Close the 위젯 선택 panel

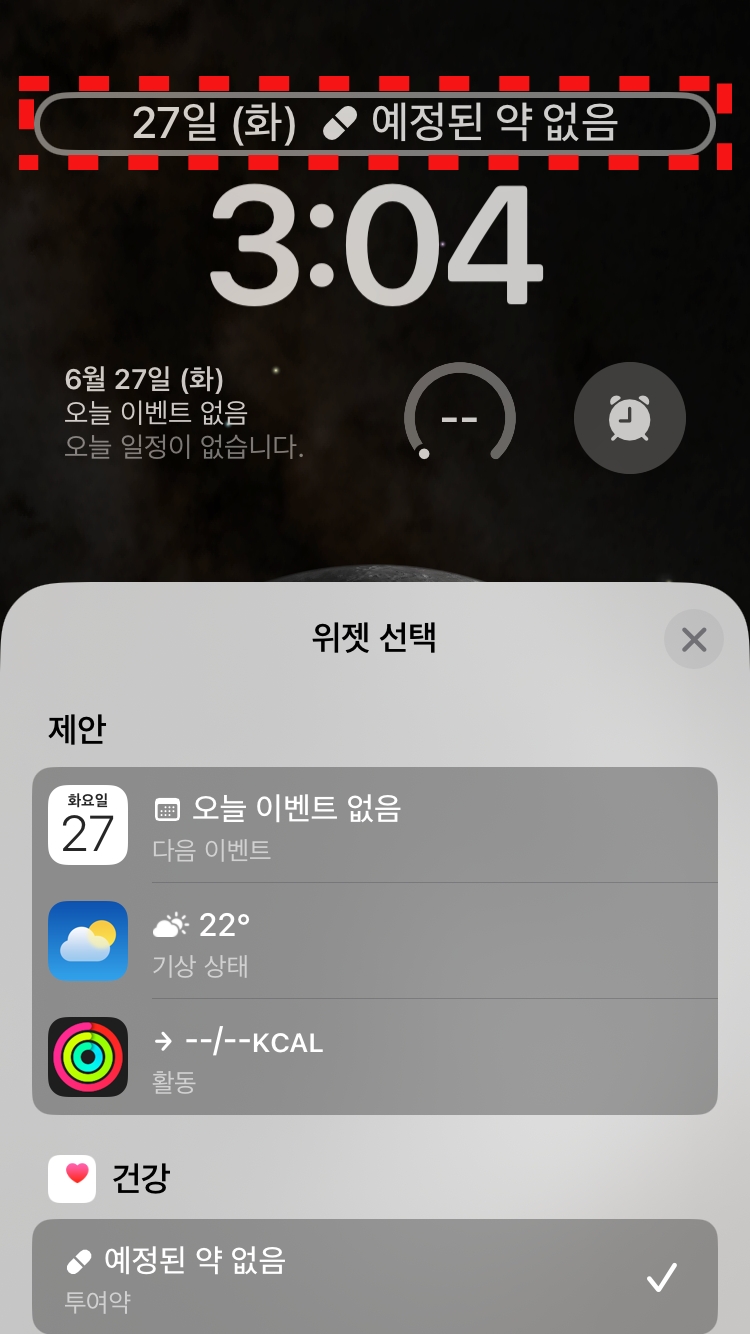pos(693,639)
